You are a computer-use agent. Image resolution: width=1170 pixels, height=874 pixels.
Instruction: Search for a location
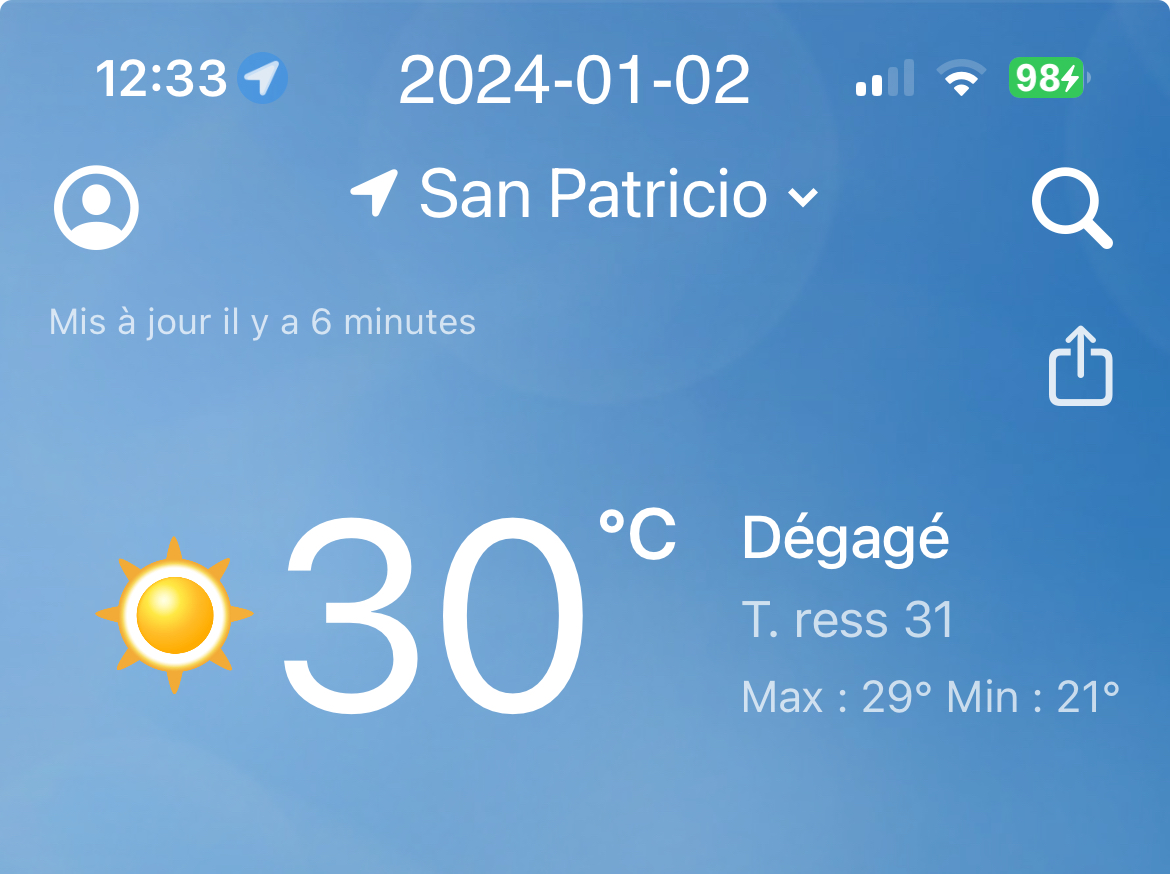(x=1071, y=208)
